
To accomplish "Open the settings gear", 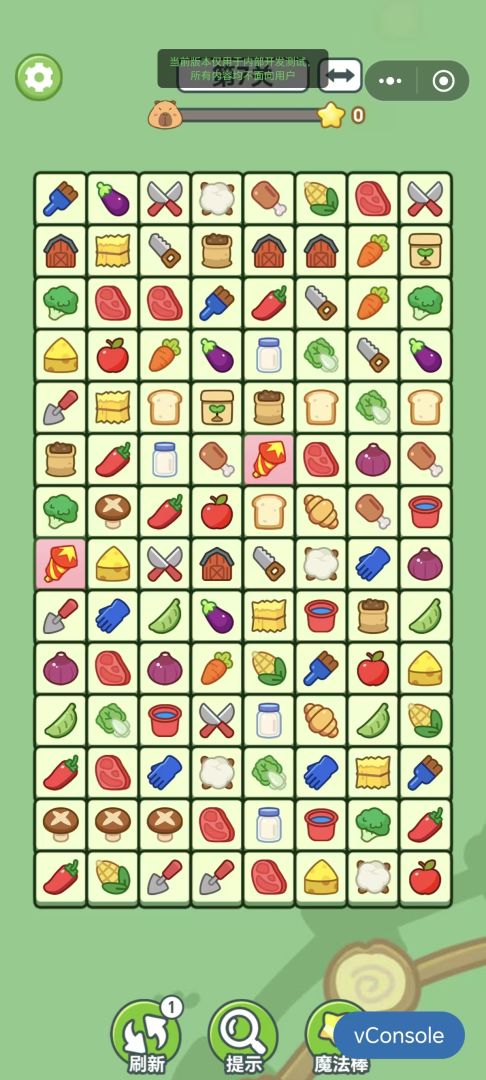I will point(39,77).
